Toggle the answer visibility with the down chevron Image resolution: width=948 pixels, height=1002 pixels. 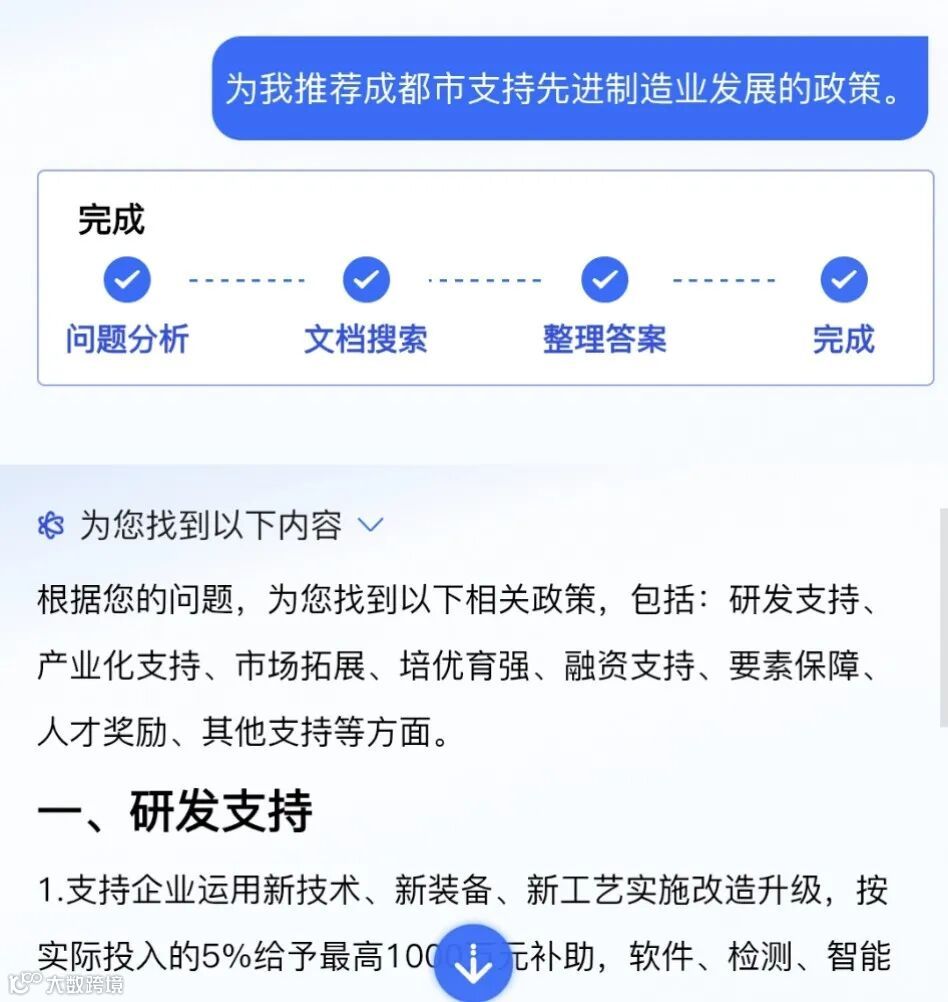(x=371, y=524)
